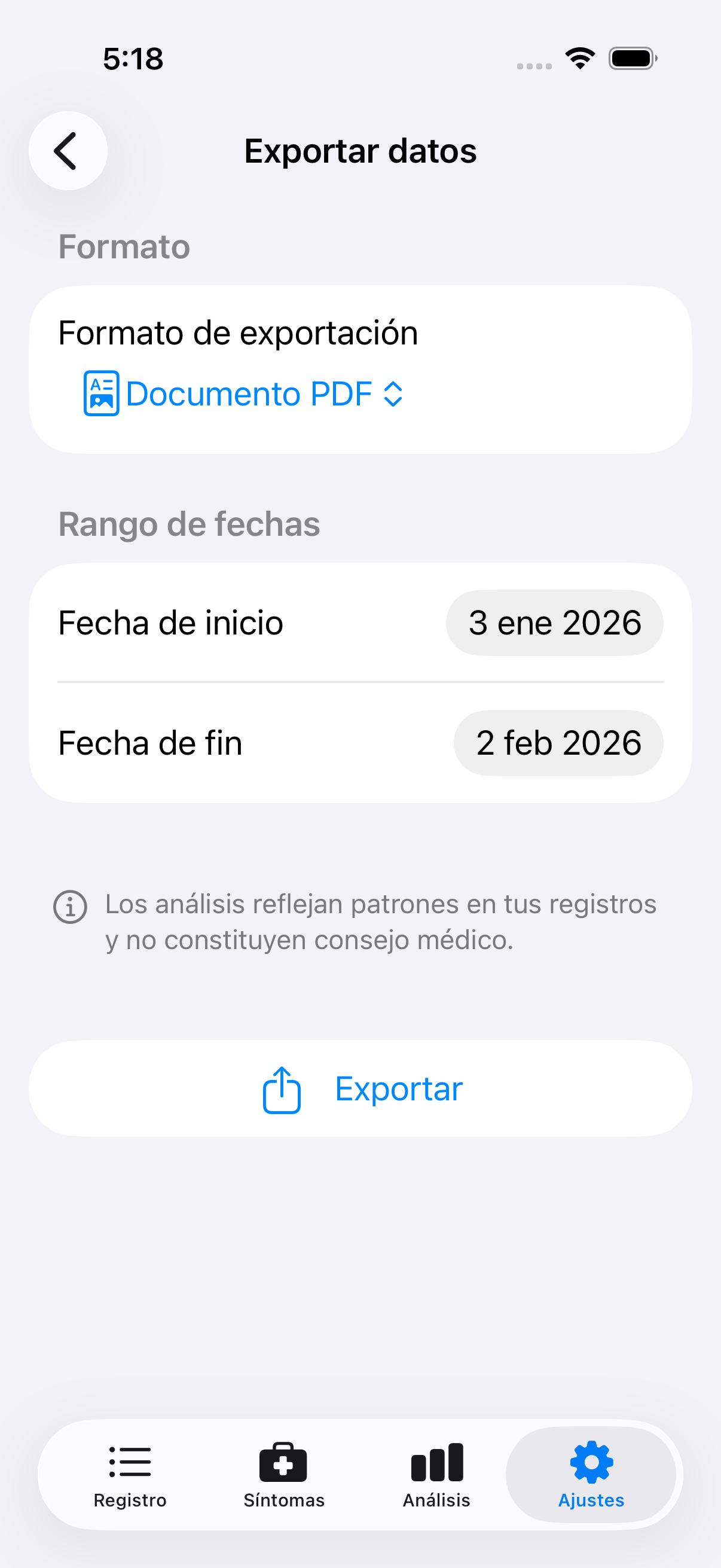Select the Formato de exportación row
This screenshot has height=1568, width=721.
click(x=238, y=332)
